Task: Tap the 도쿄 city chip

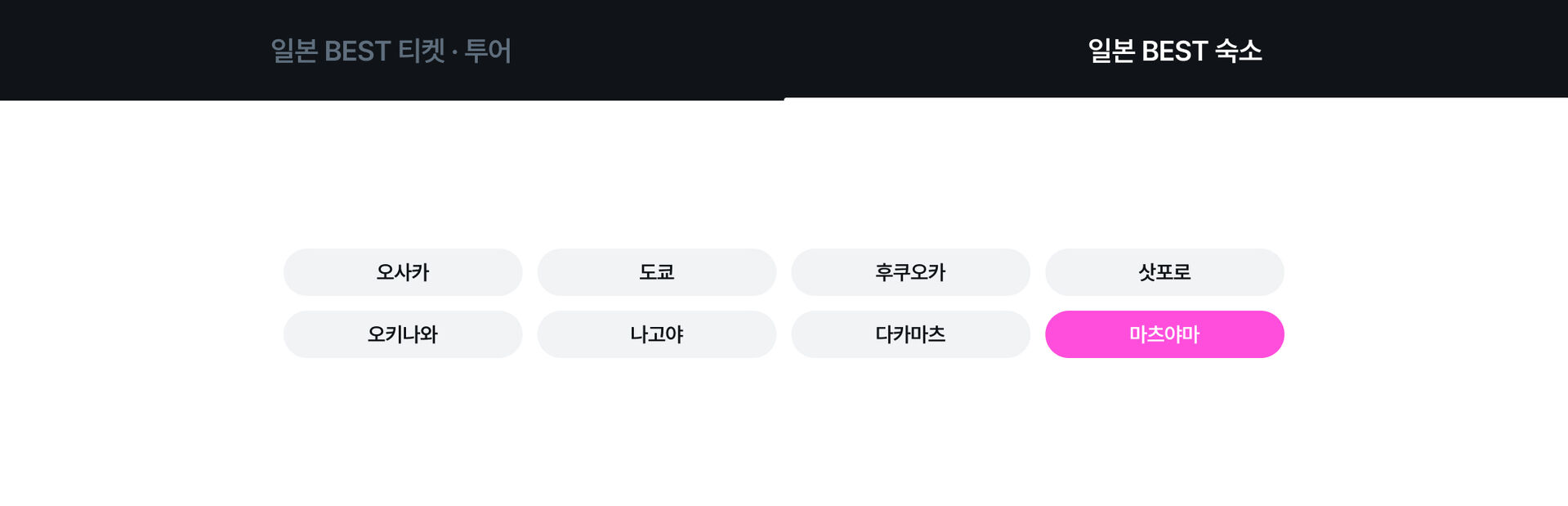Action: click(x=656, y=272)
